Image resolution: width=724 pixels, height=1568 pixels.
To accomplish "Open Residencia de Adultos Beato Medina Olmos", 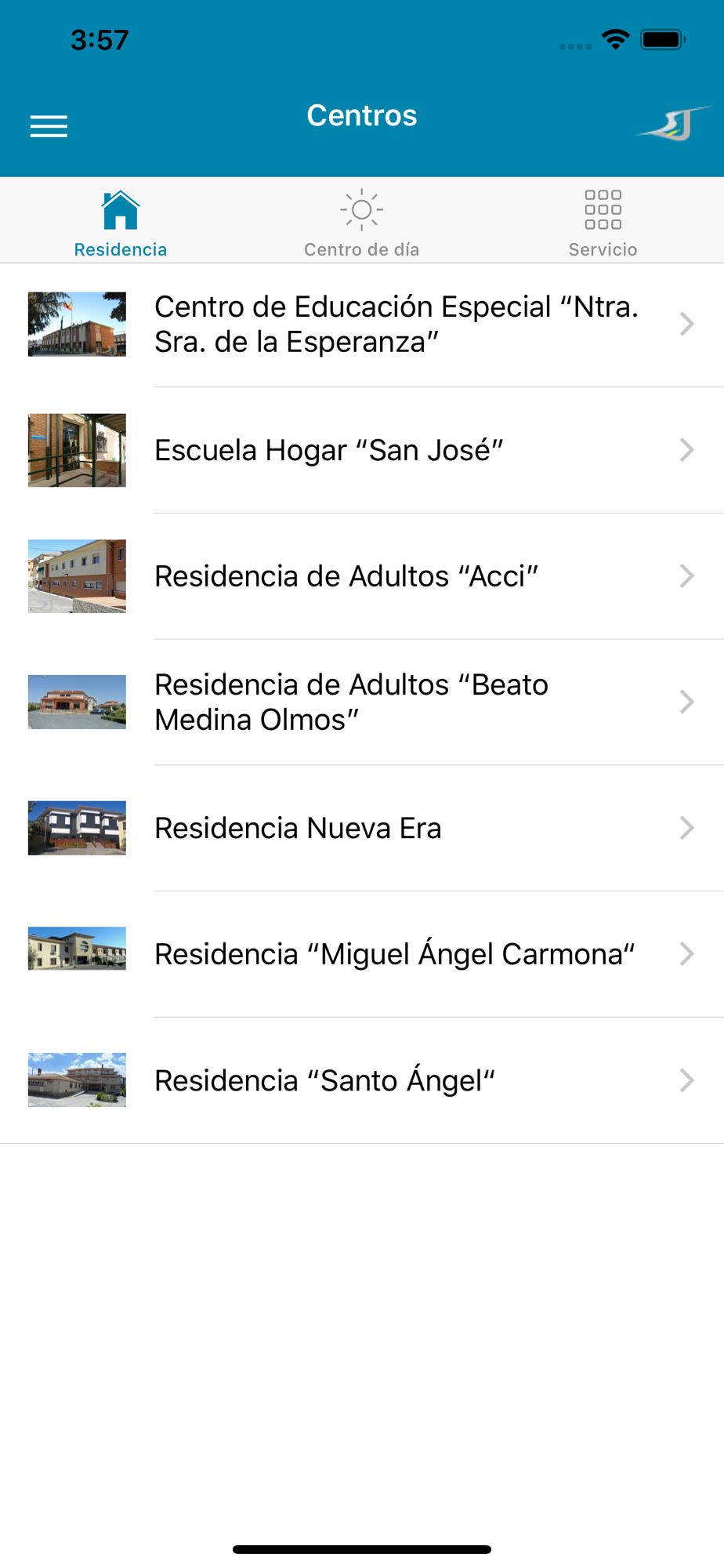I will click(351, 702).
